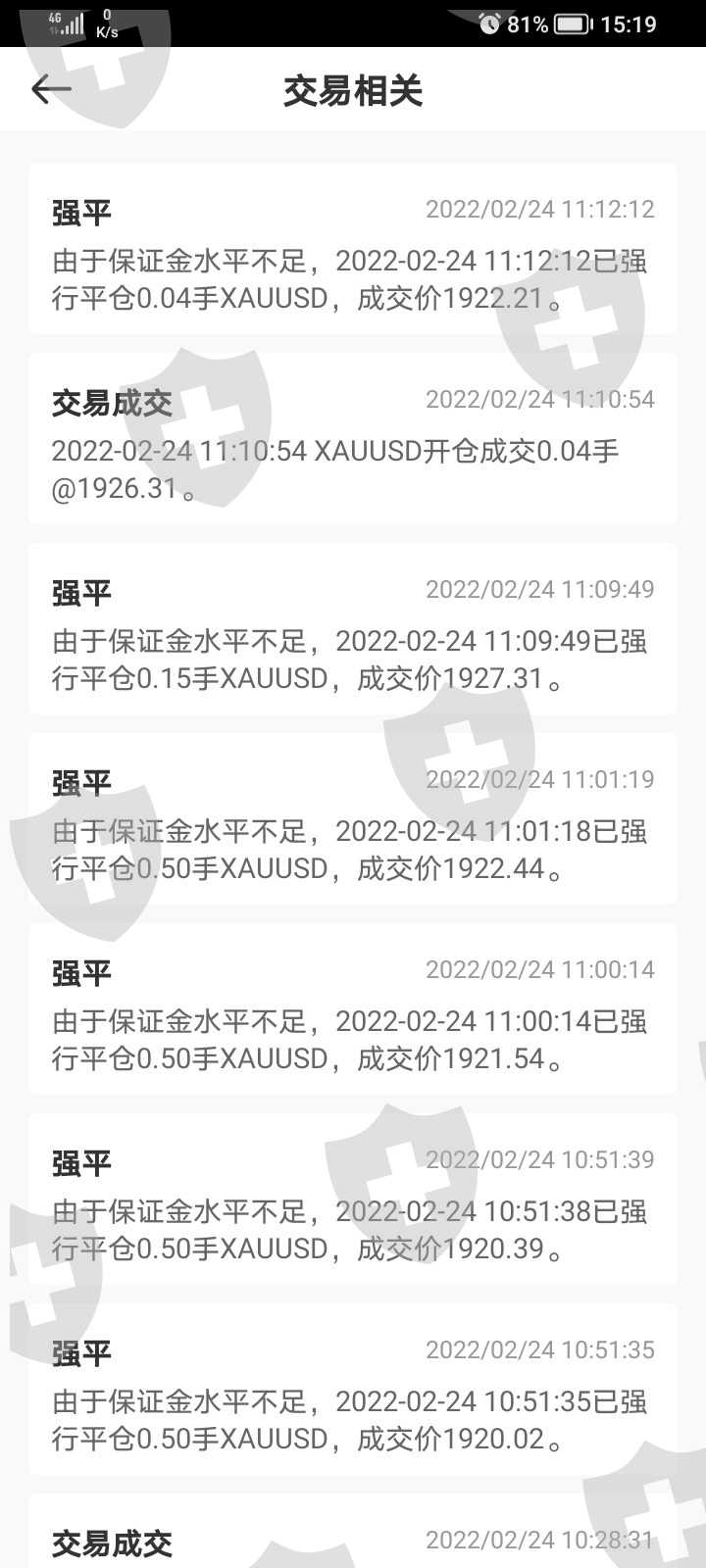The height and width of the screenshot is (1568, 706).
Task: Select the 强平 card timestamped 11:01:19
Action: tap(353, 819)
